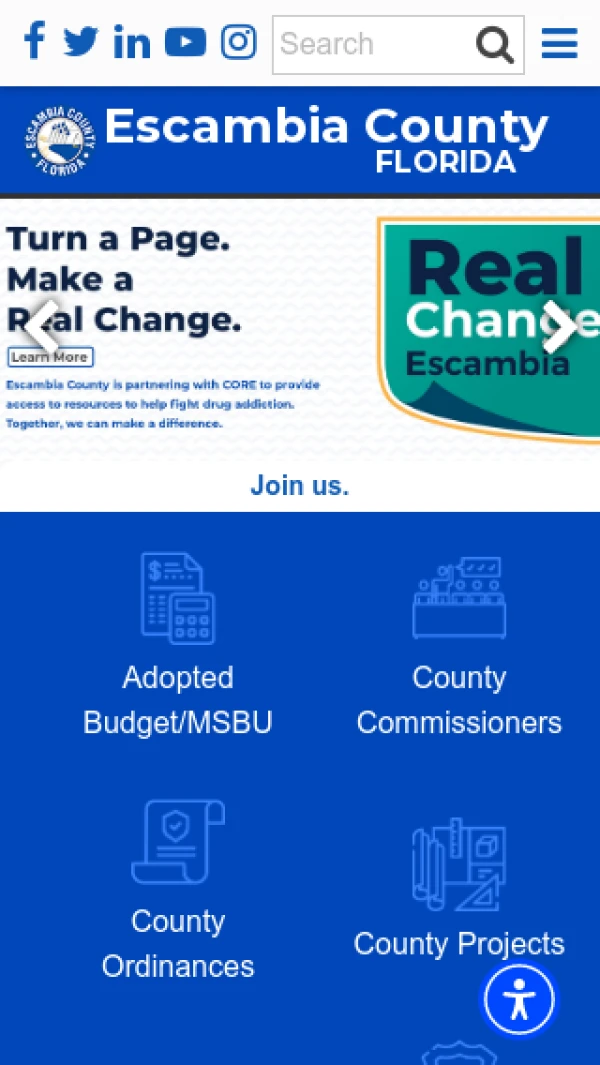Tap Learn More on the Real Change banner
The width and height of the screenshot is (600, 1065).
click(50, 357)
